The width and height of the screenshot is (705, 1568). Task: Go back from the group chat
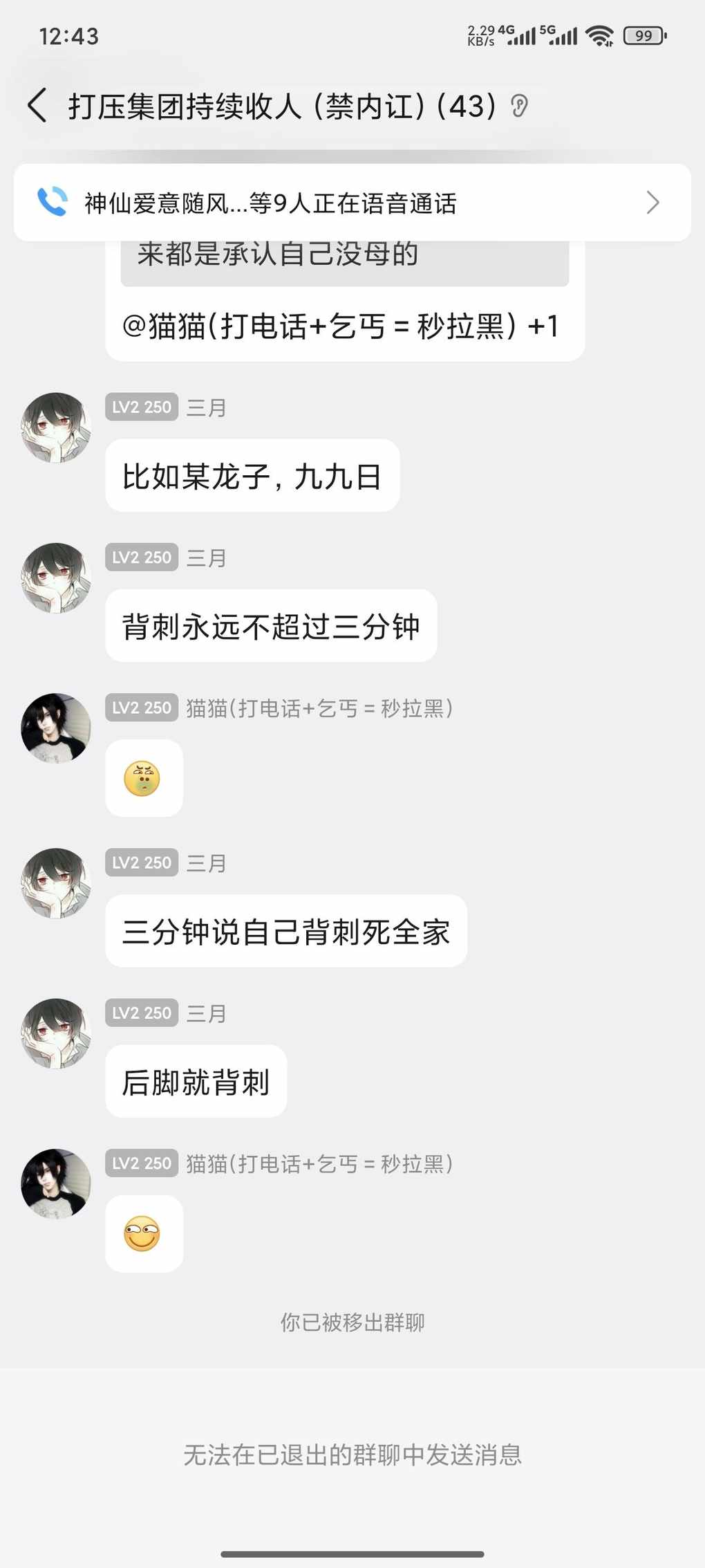(x=37, y=106)
